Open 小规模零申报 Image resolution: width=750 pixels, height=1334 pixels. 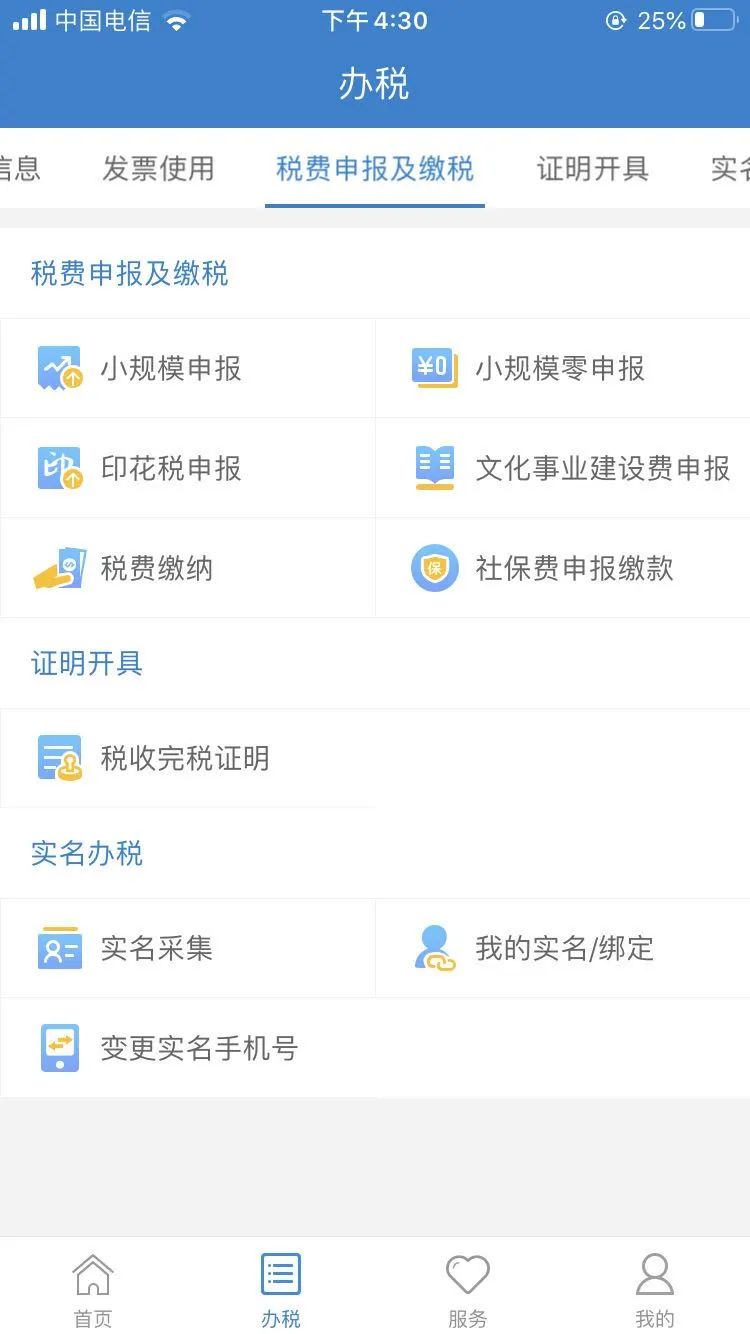point(563,368)
